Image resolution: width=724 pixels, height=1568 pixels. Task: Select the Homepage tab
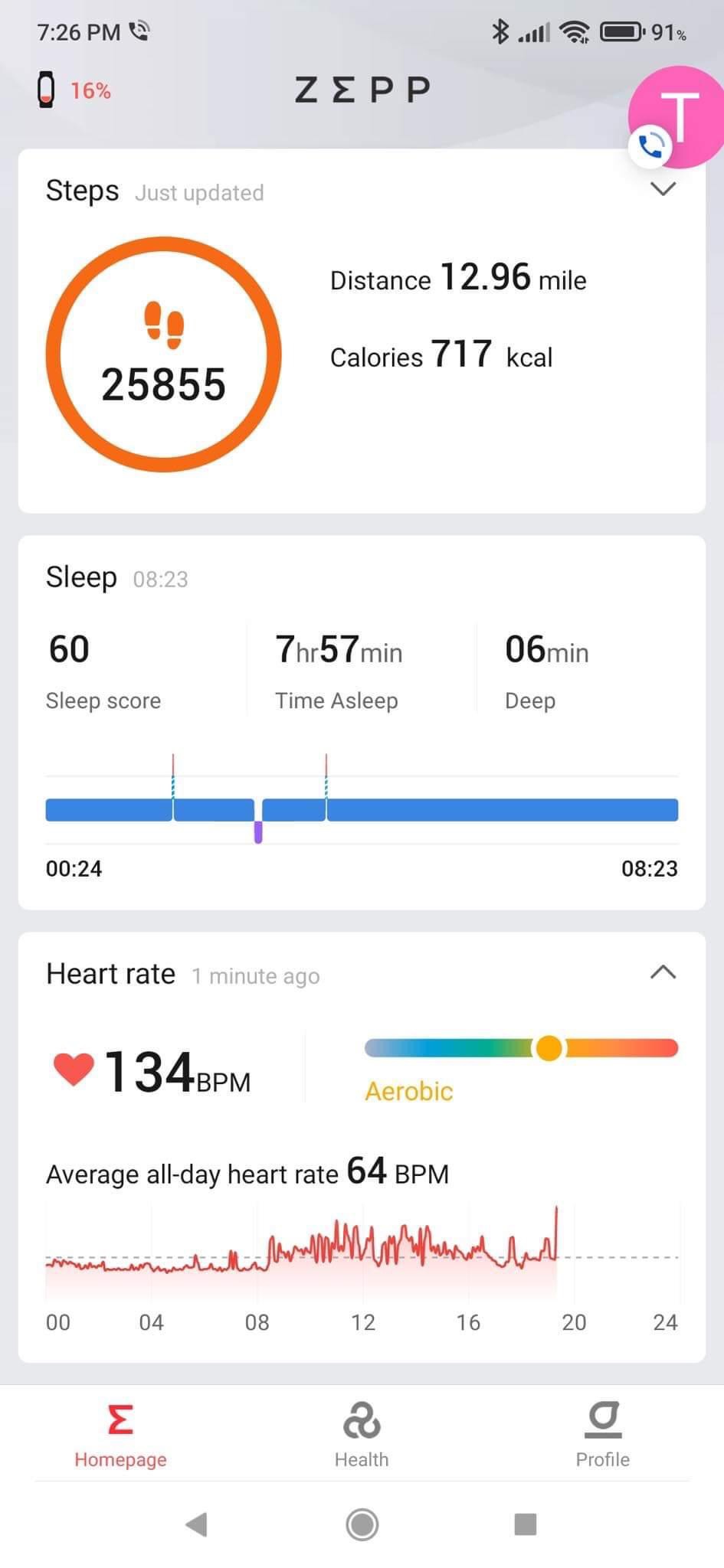pyautogui.click(x=120, y=1435)
